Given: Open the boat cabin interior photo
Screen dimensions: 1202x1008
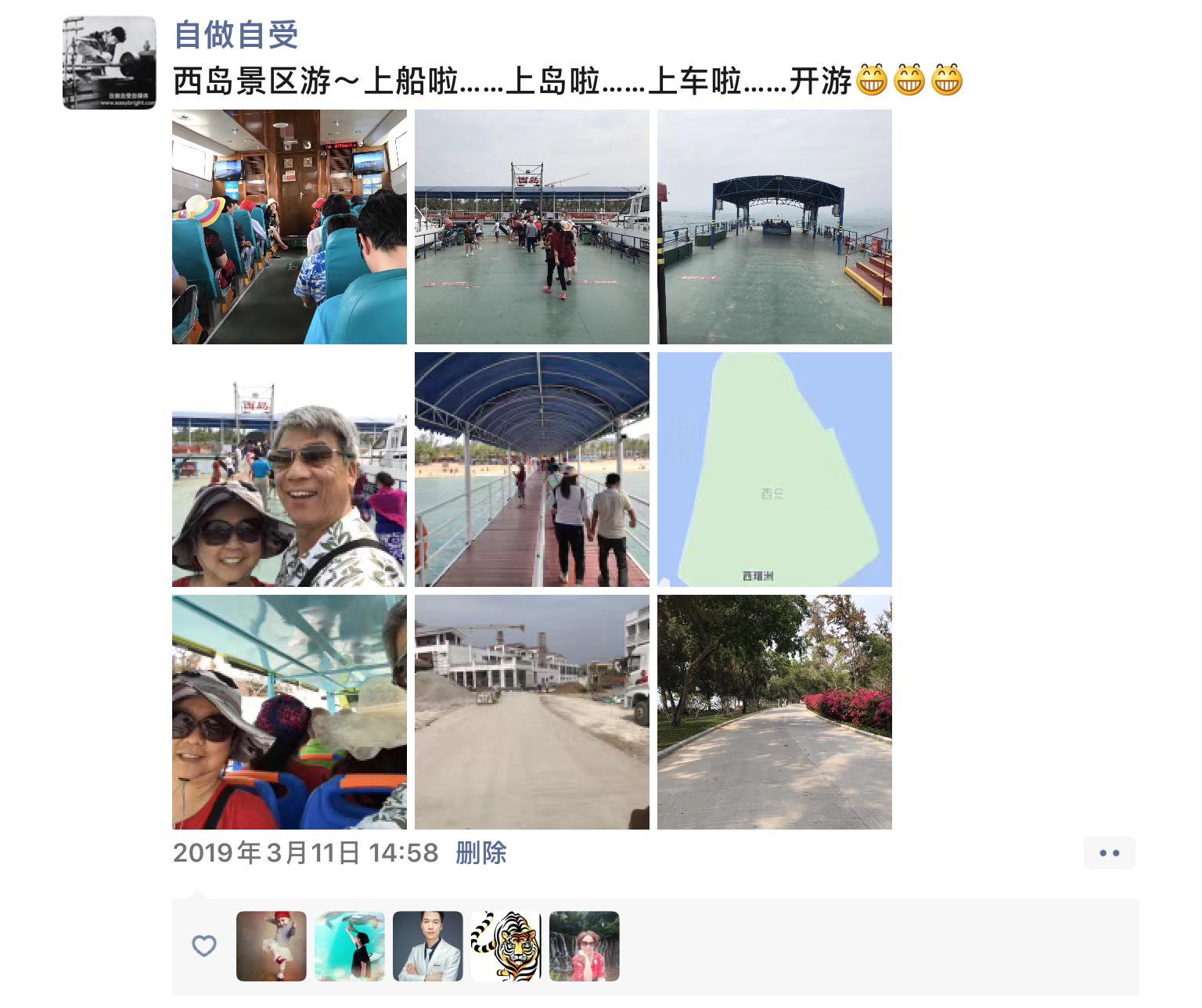Looking at the screenshot, I should coord(290,227).
